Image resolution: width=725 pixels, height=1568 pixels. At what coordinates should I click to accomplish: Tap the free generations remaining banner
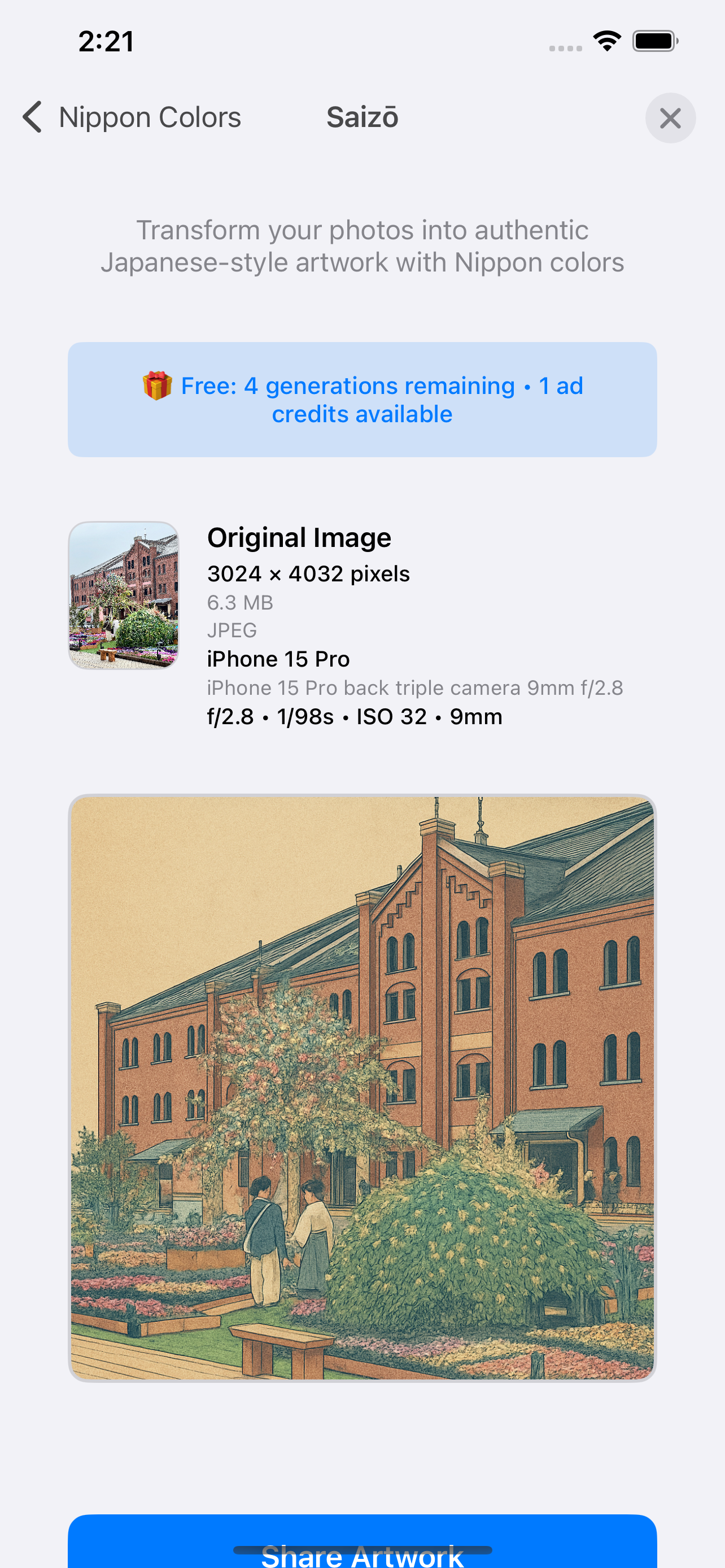coord(362,399)
